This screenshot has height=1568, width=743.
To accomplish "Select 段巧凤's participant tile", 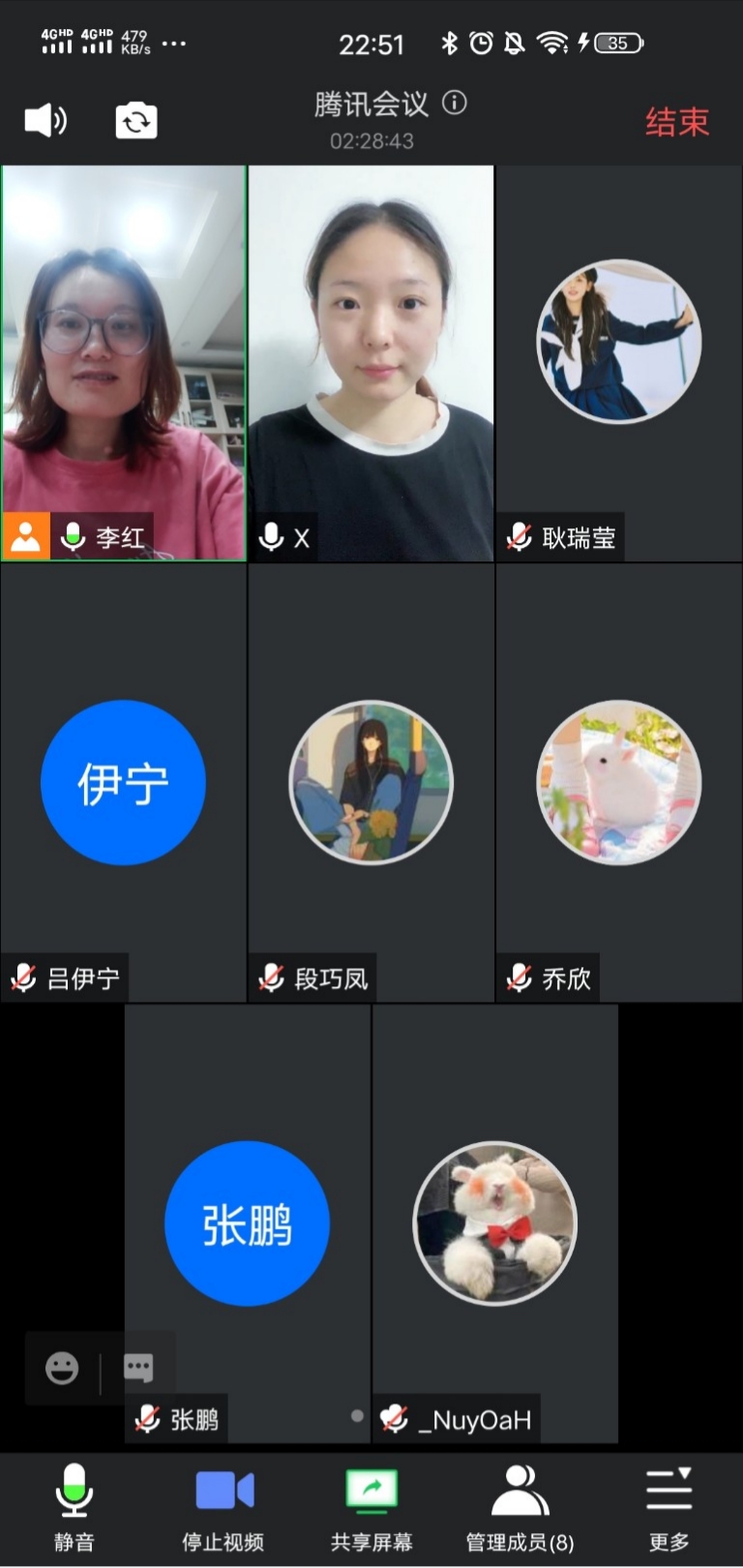I will [371, 782].
